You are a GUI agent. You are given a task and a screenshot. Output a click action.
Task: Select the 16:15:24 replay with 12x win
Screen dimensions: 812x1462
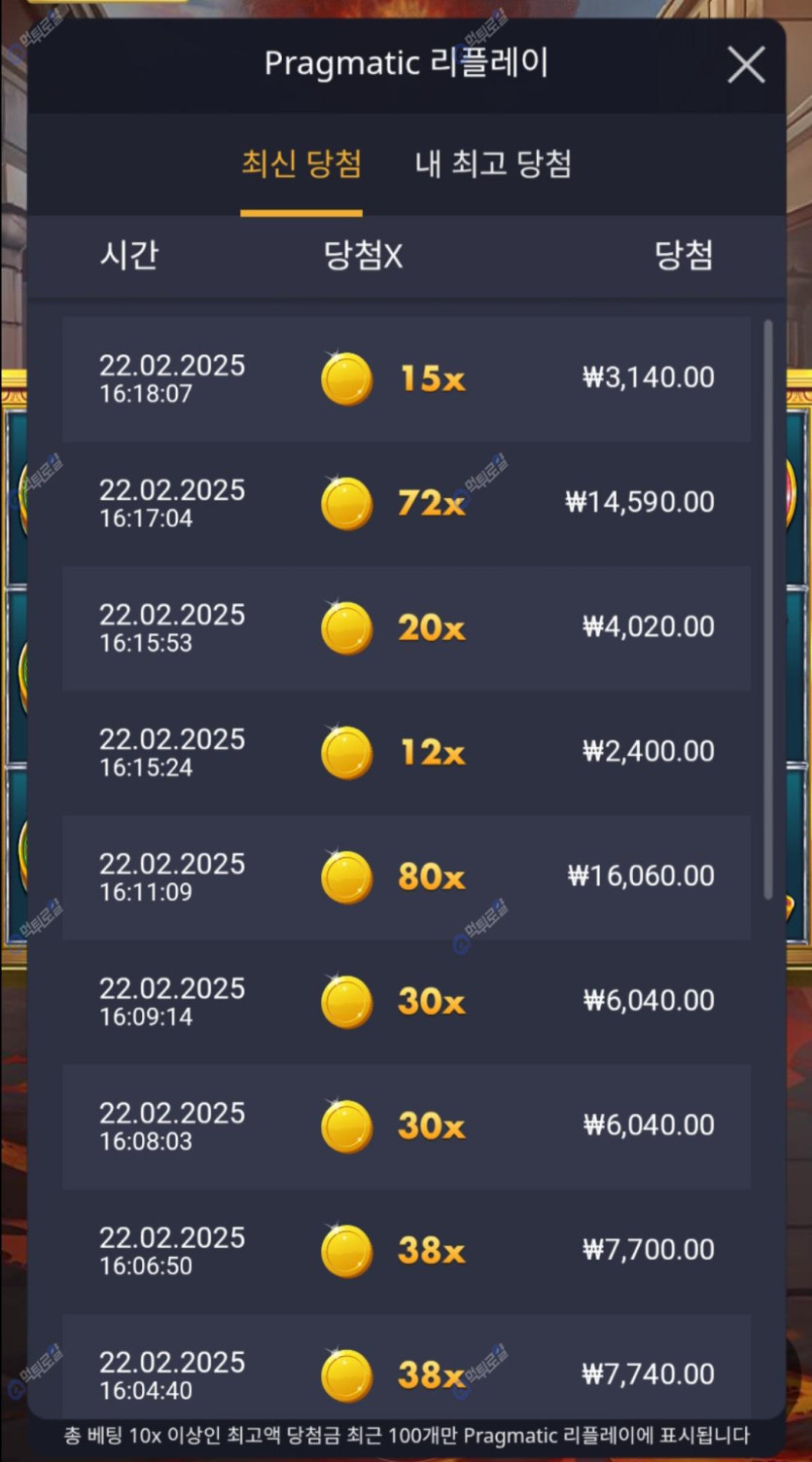pos(406,752)
